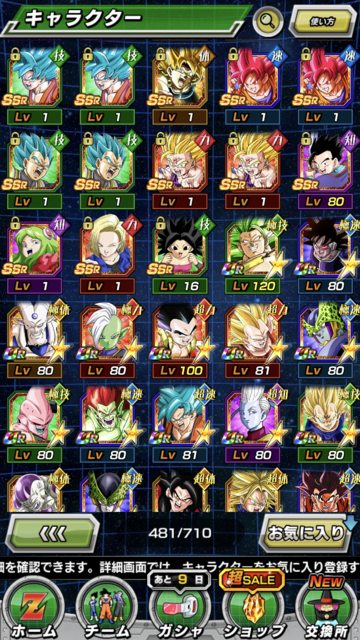Open the magnifier search icon
The height and width of the screenshot is (640, 360).
click(268, 20)
